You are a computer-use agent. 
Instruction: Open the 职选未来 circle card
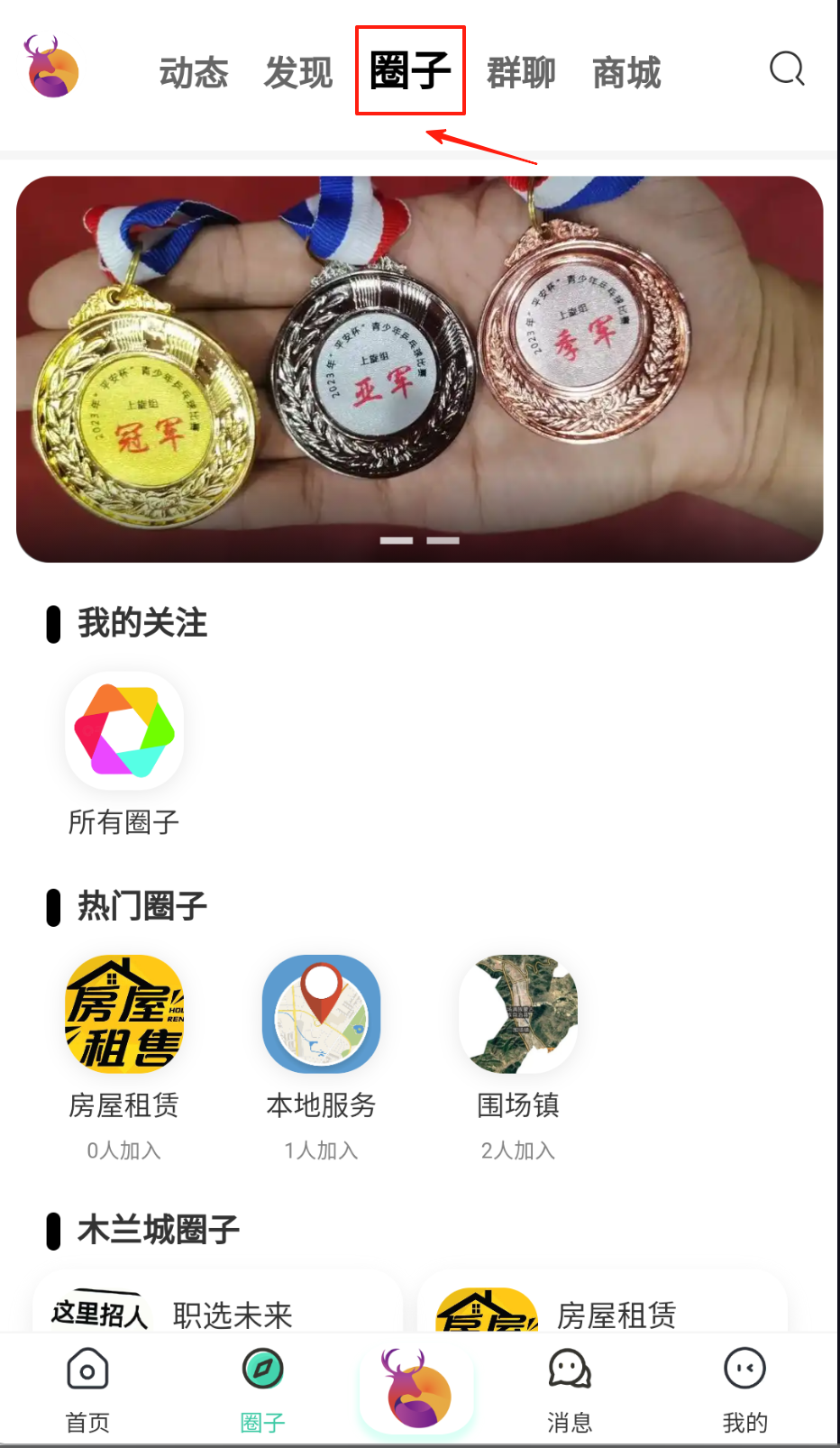[x=216, y=1312]
